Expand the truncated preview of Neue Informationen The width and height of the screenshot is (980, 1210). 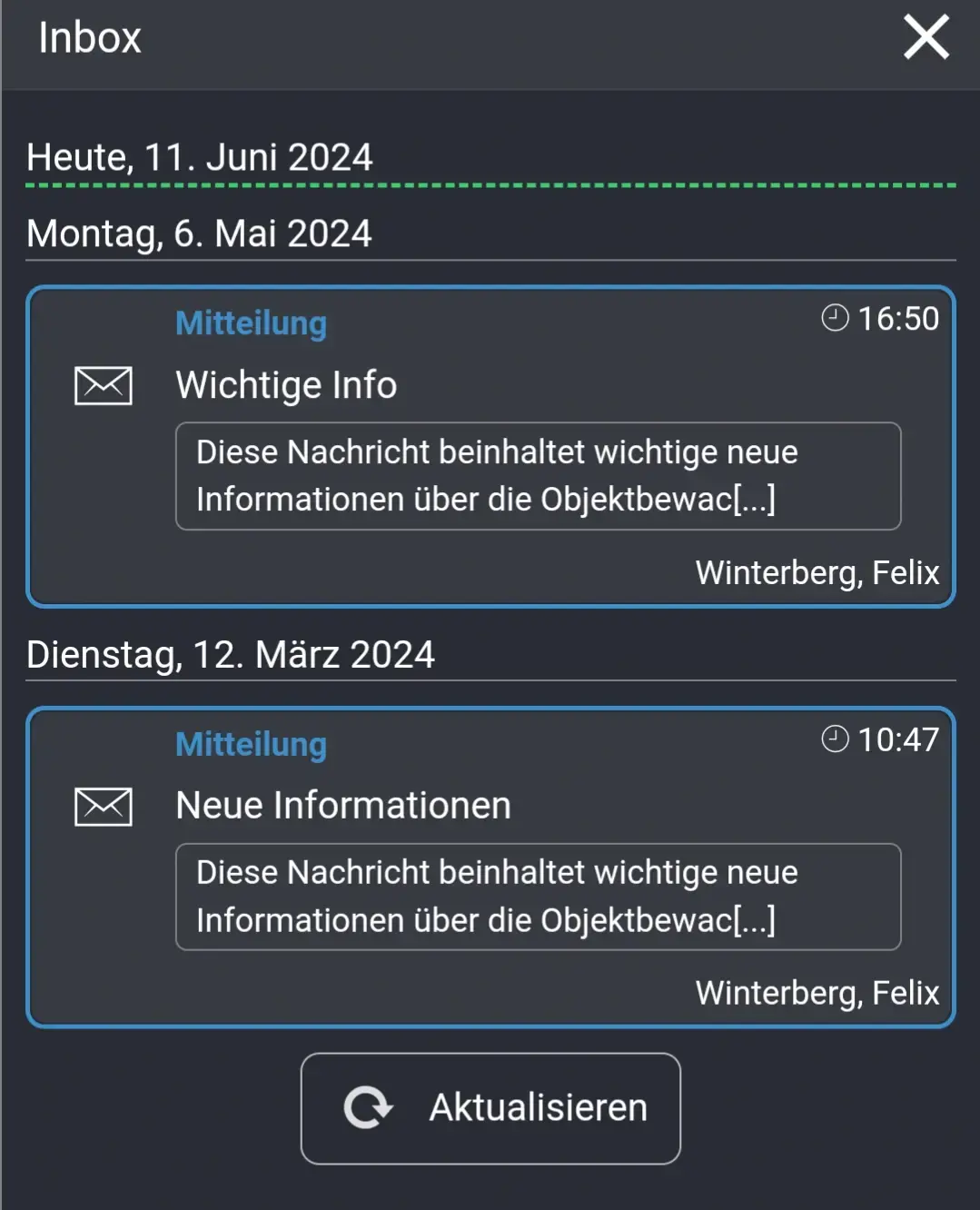(x=538, y=897)
